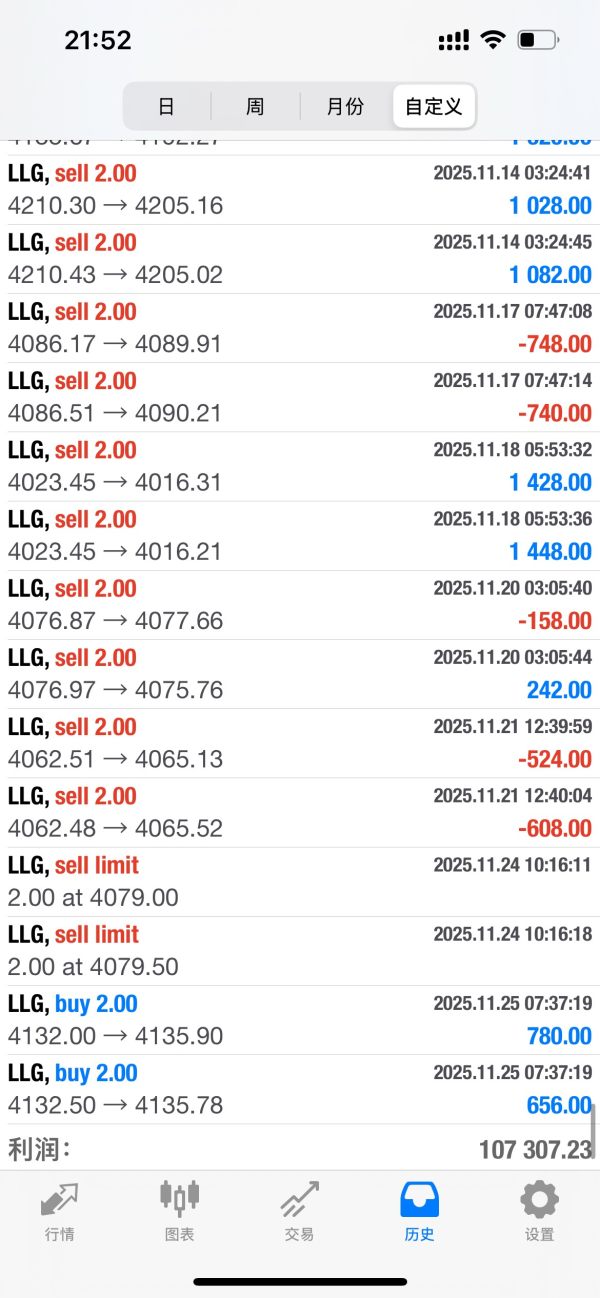Switch to the 图表 chart tab
The width and height of the screenshot is (600, 1298).
(180, 1210)
